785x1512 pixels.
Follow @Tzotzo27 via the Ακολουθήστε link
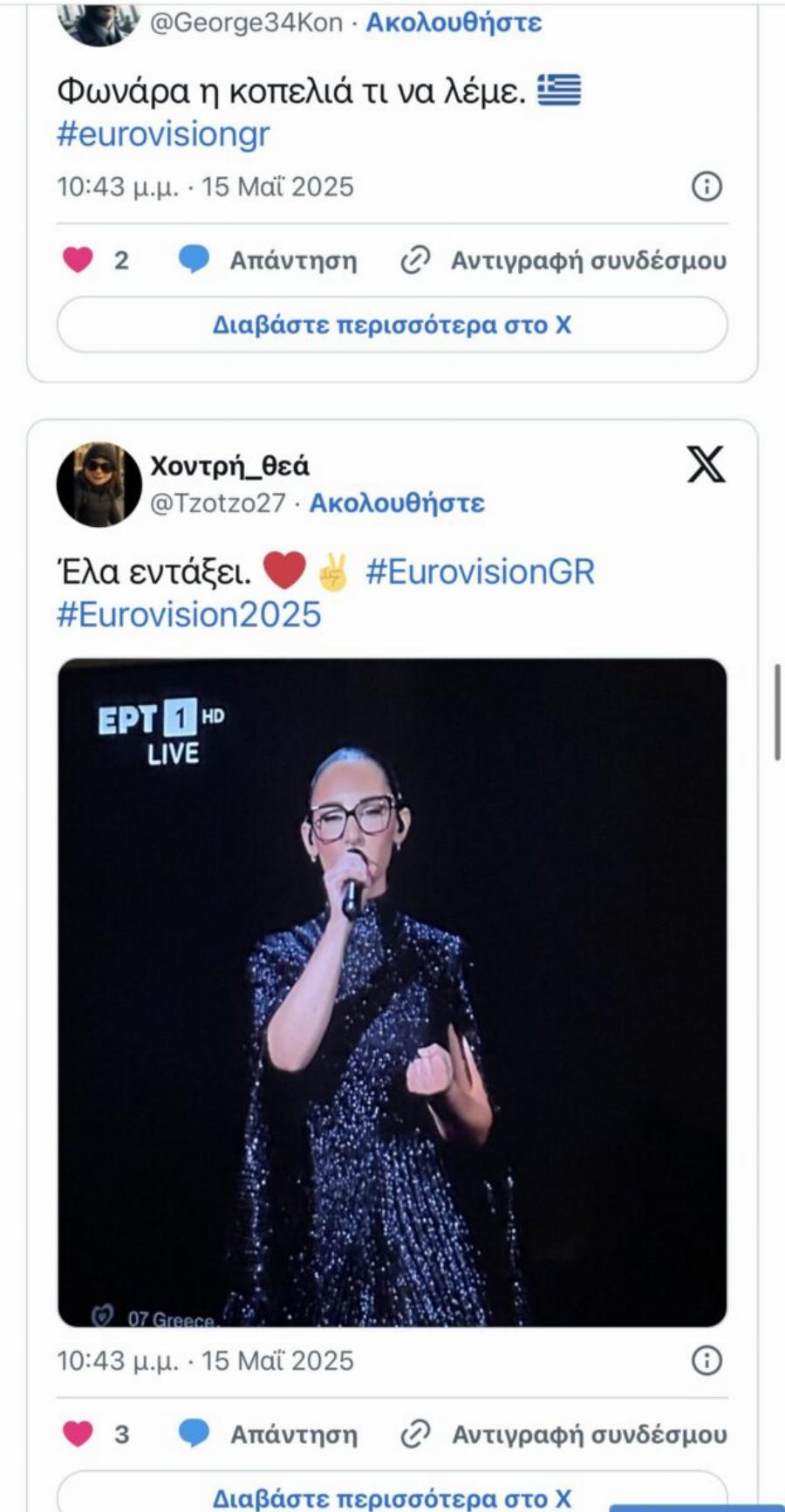400,503
